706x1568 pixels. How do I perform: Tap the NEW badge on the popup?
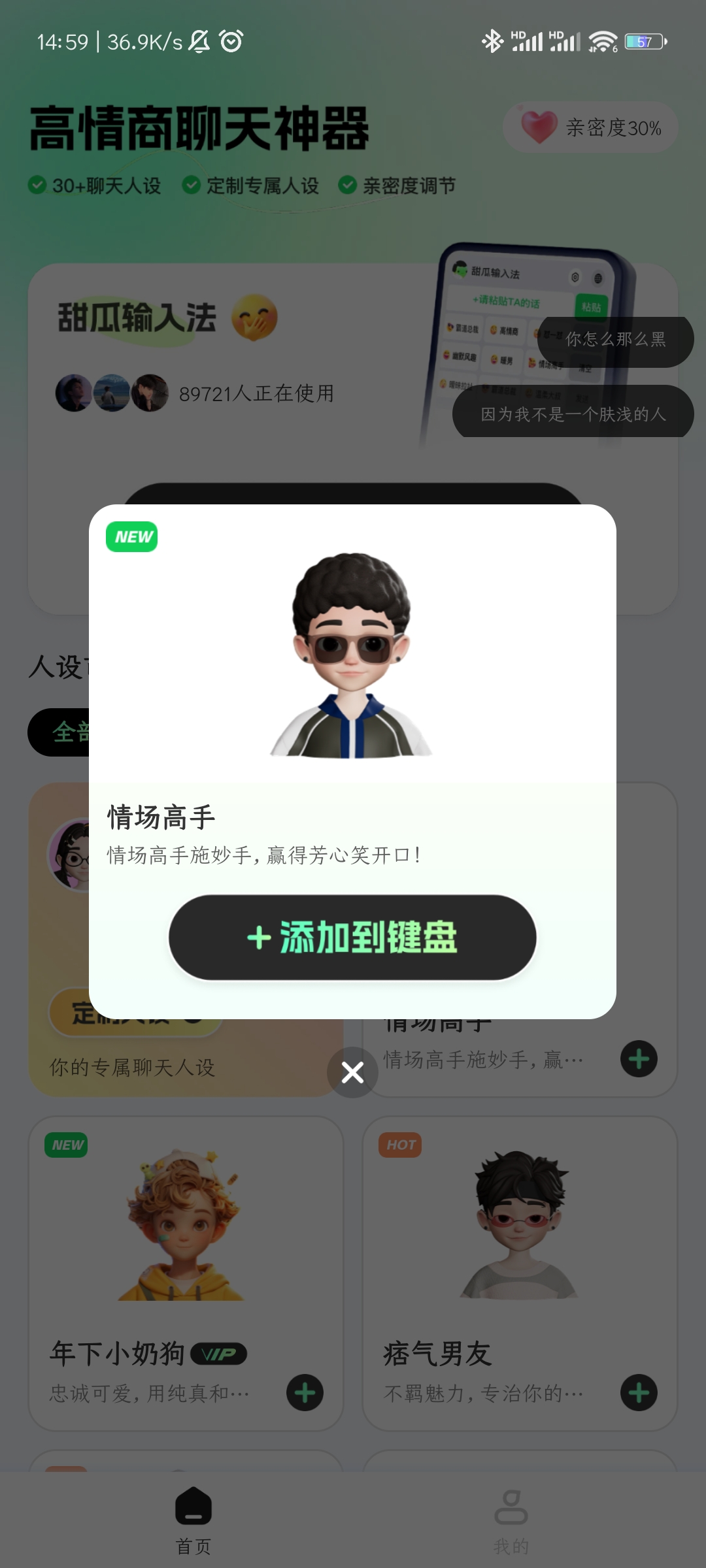[x=132, y=536]
